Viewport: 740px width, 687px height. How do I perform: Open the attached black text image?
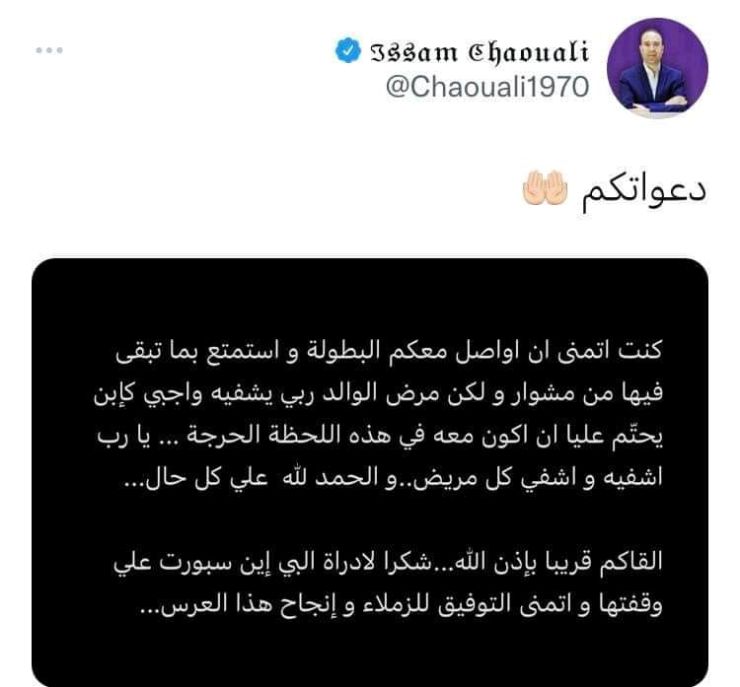370,470
